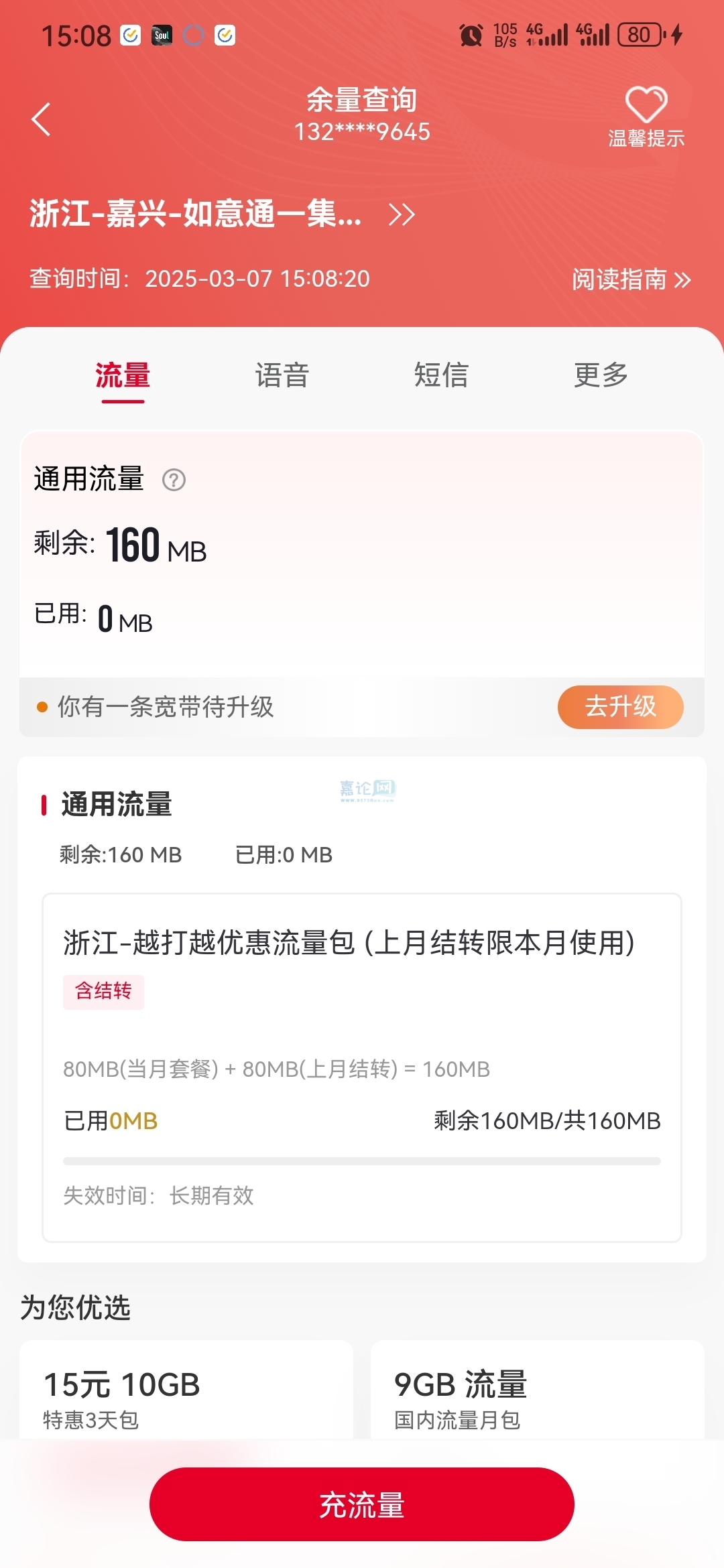Open the 更多 tab
The height and width of the screenshot is (1568, 724).
(x=601, y=375)
